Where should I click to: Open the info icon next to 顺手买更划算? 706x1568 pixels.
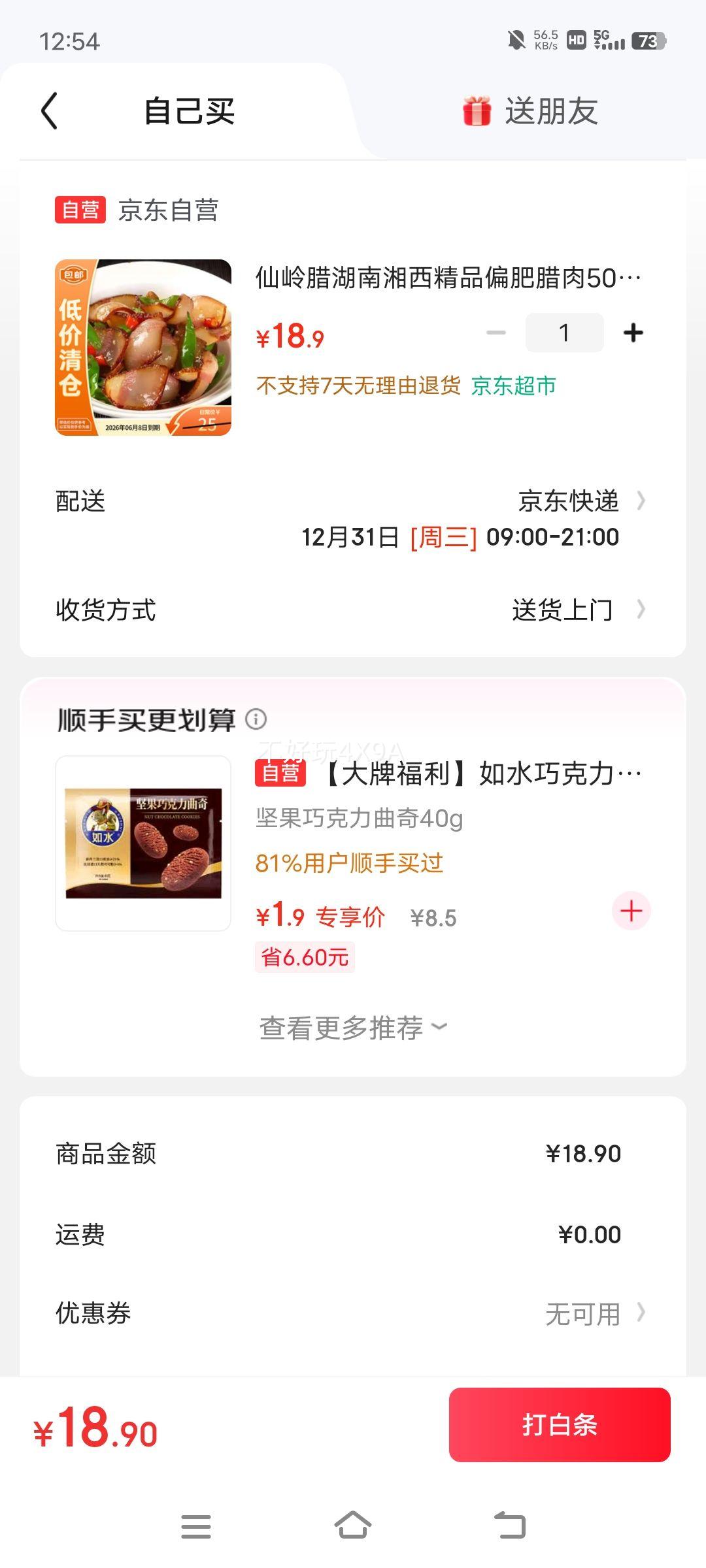(256, 721)
